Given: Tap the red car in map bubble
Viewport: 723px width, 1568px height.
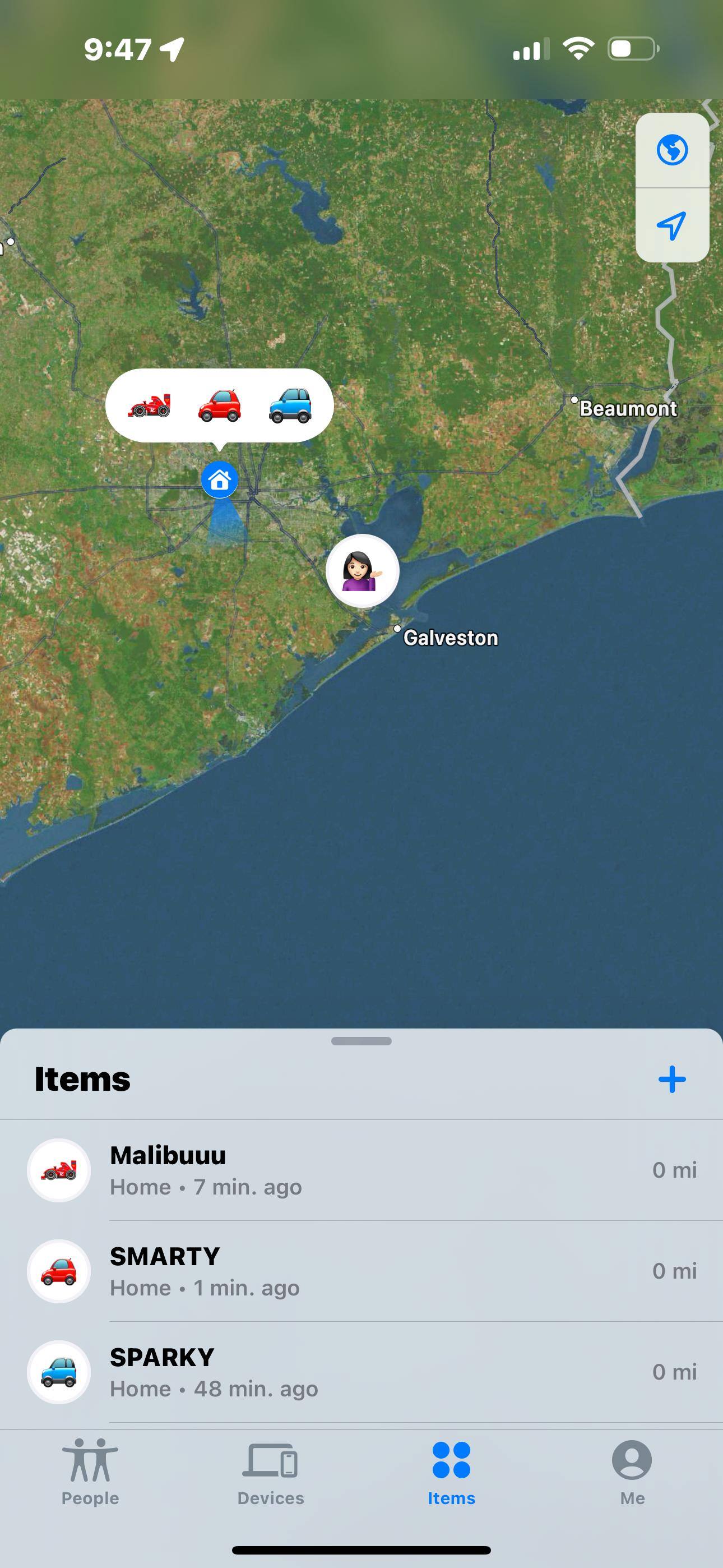Looking at the screenshot, I should tap(220, 405).
